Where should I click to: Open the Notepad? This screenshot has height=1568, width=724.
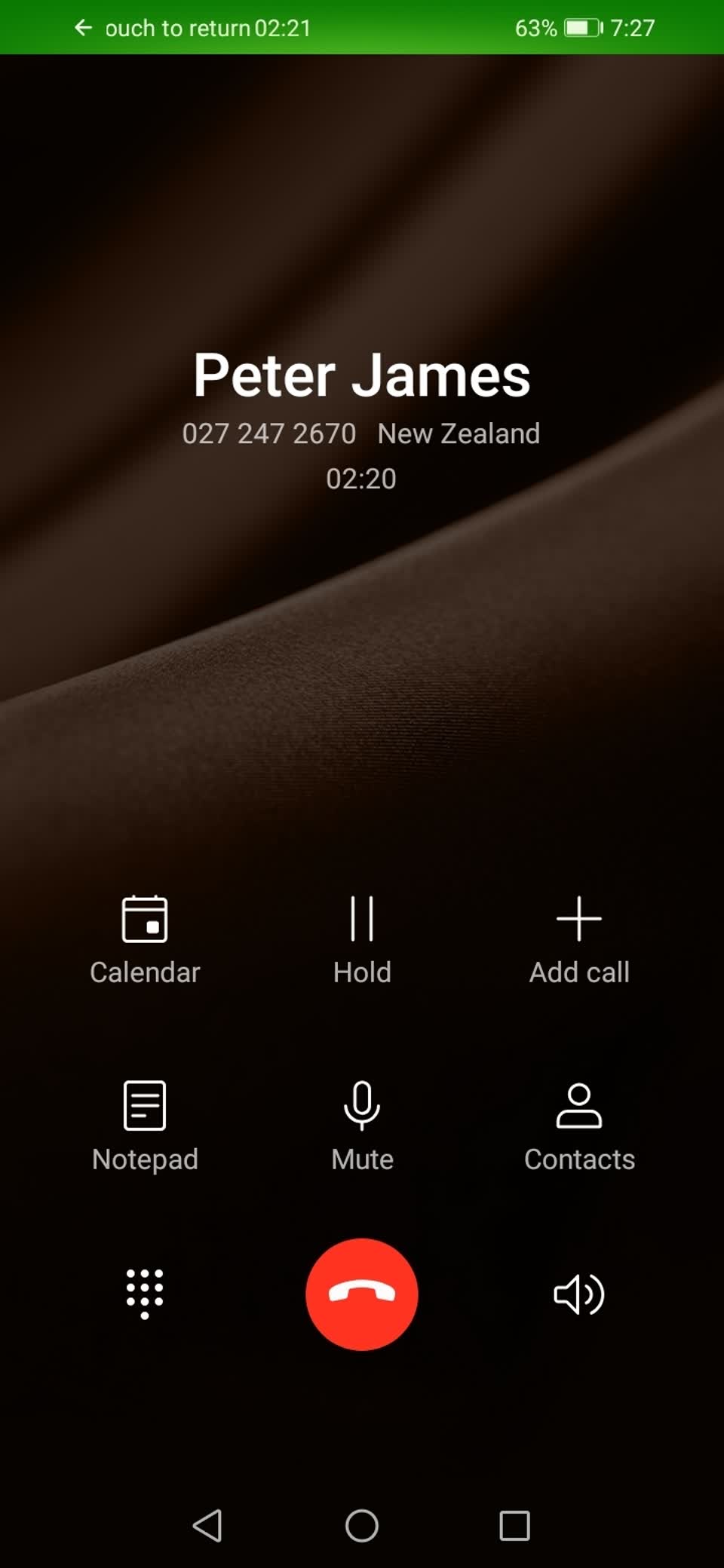[145, 1126]
